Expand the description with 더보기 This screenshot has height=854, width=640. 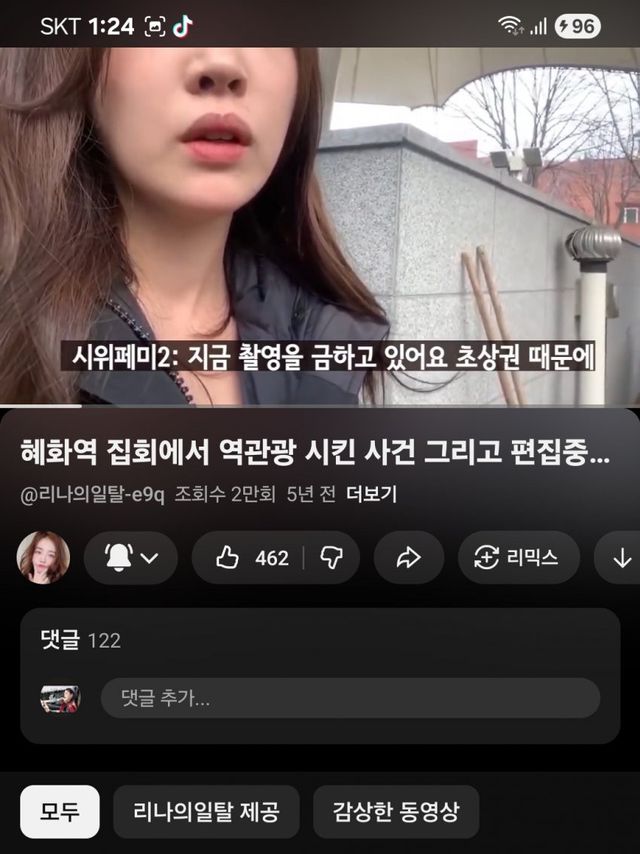[371, 495]
